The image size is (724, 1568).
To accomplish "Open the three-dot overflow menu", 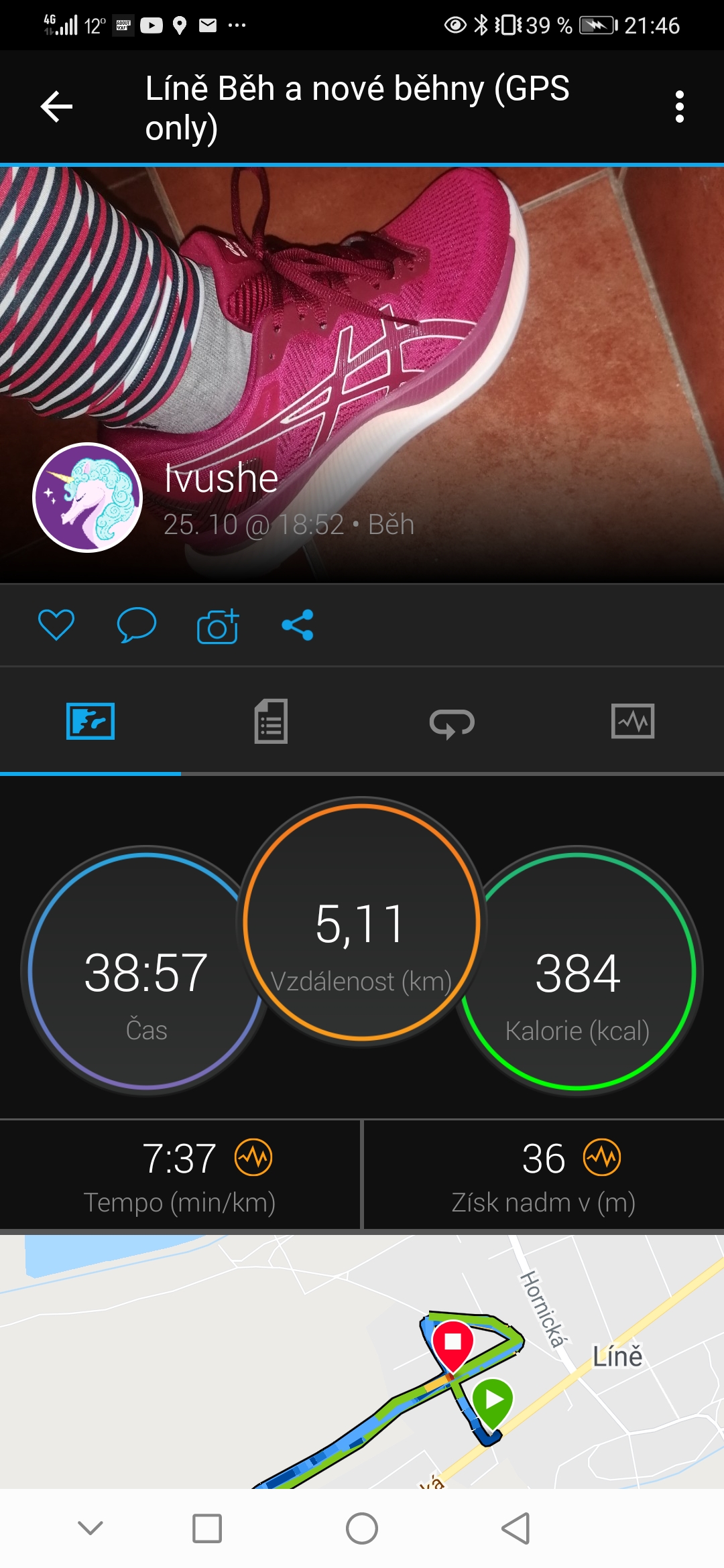I will [680, 107].
